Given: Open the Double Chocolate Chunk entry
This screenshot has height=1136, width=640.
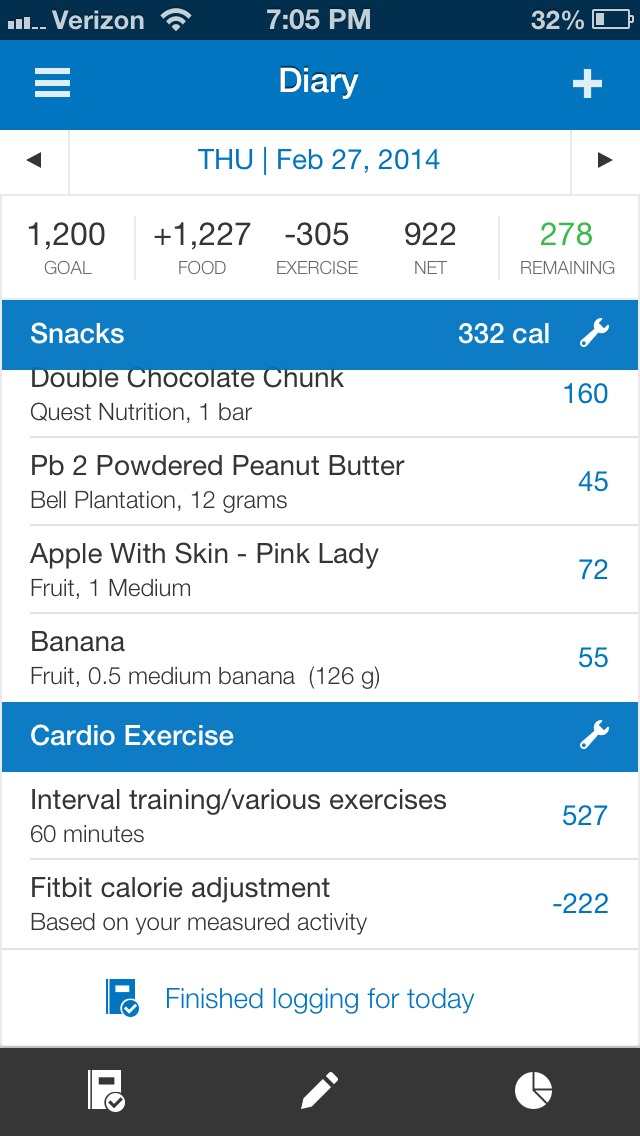Looking at the screenshot, I should point(320,403).
